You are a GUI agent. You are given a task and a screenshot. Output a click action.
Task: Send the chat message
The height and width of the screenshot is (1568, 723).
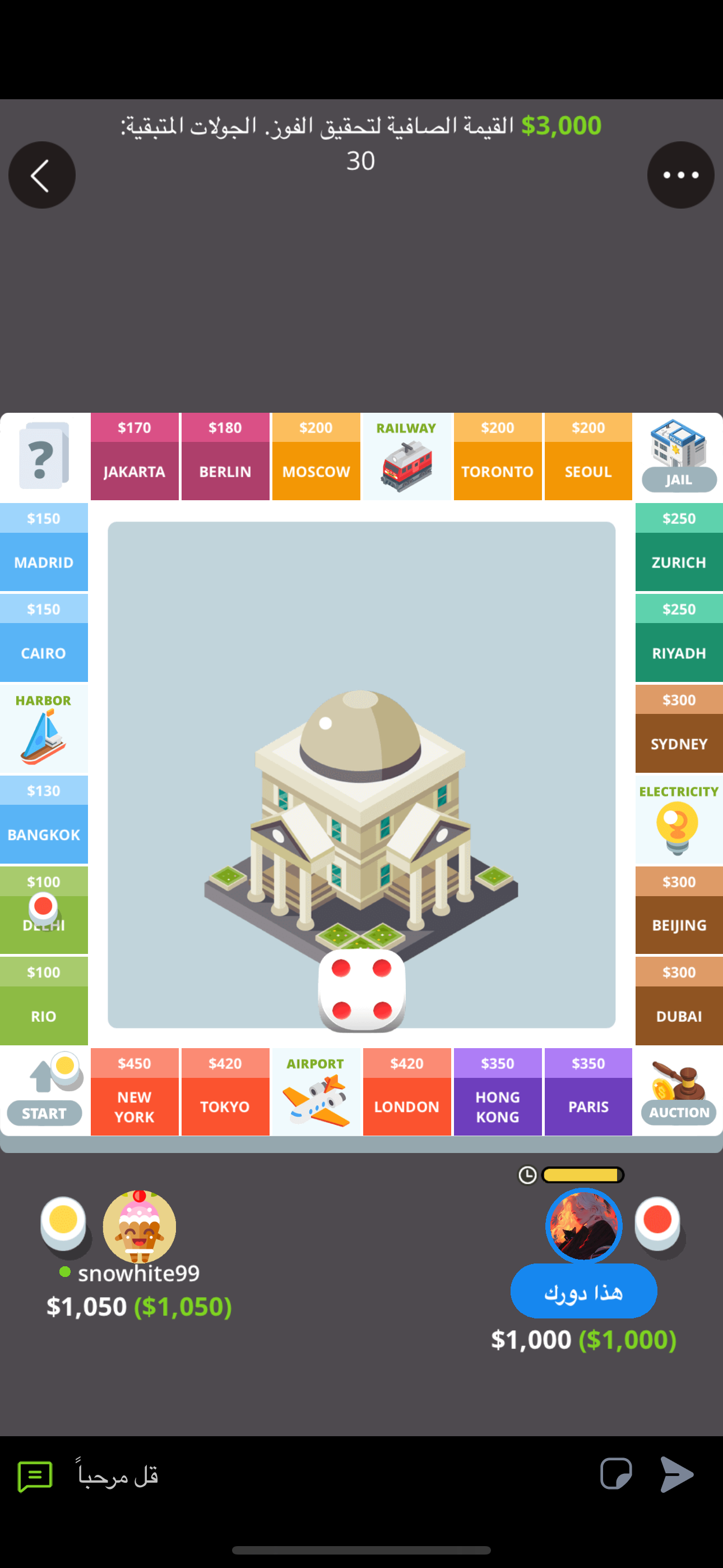[676, 1475]
